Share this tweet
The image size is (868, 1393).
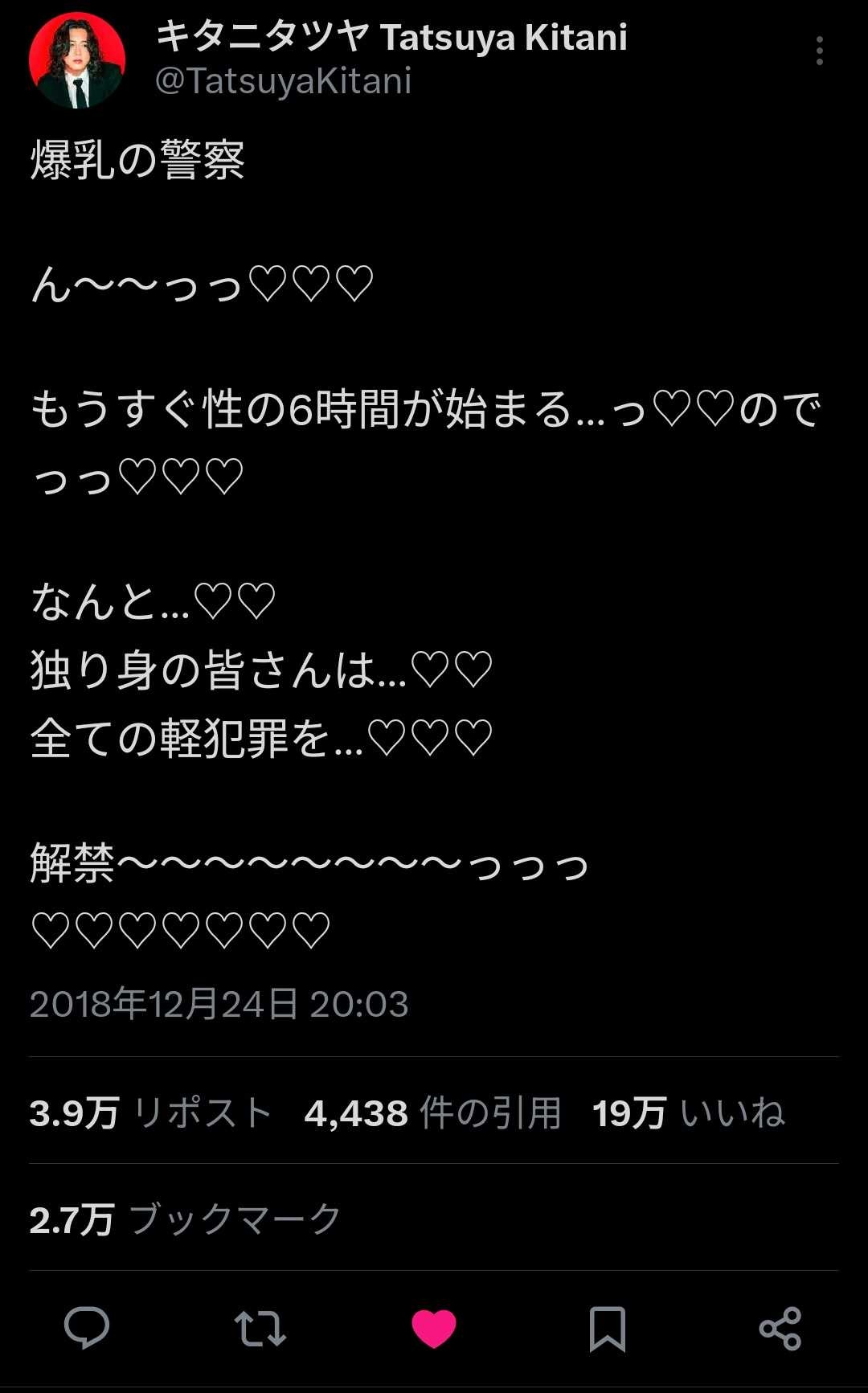(x=780, y=1328)
